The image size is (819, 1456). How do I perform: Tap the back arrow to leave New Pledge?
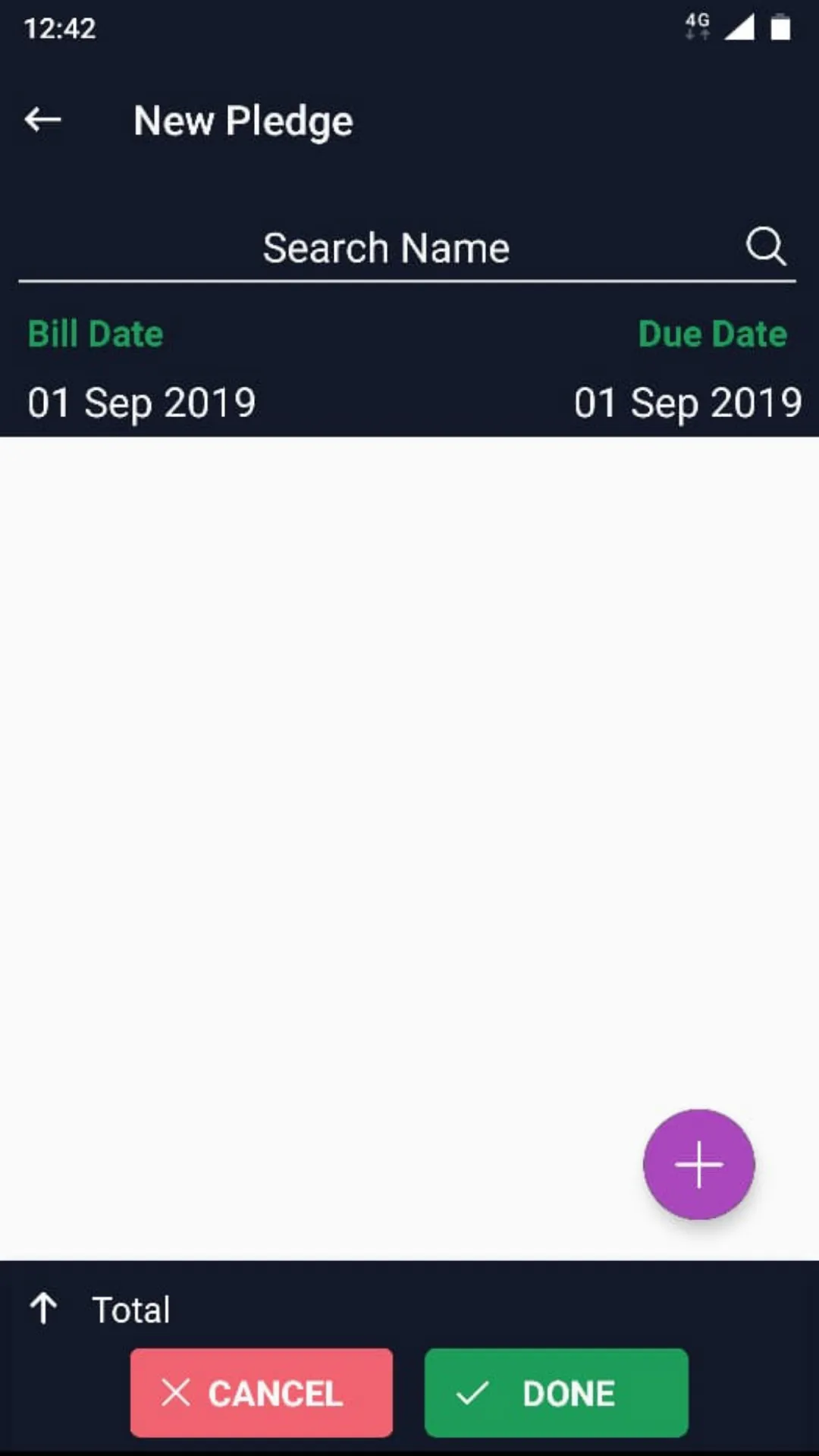coord(42,121)
